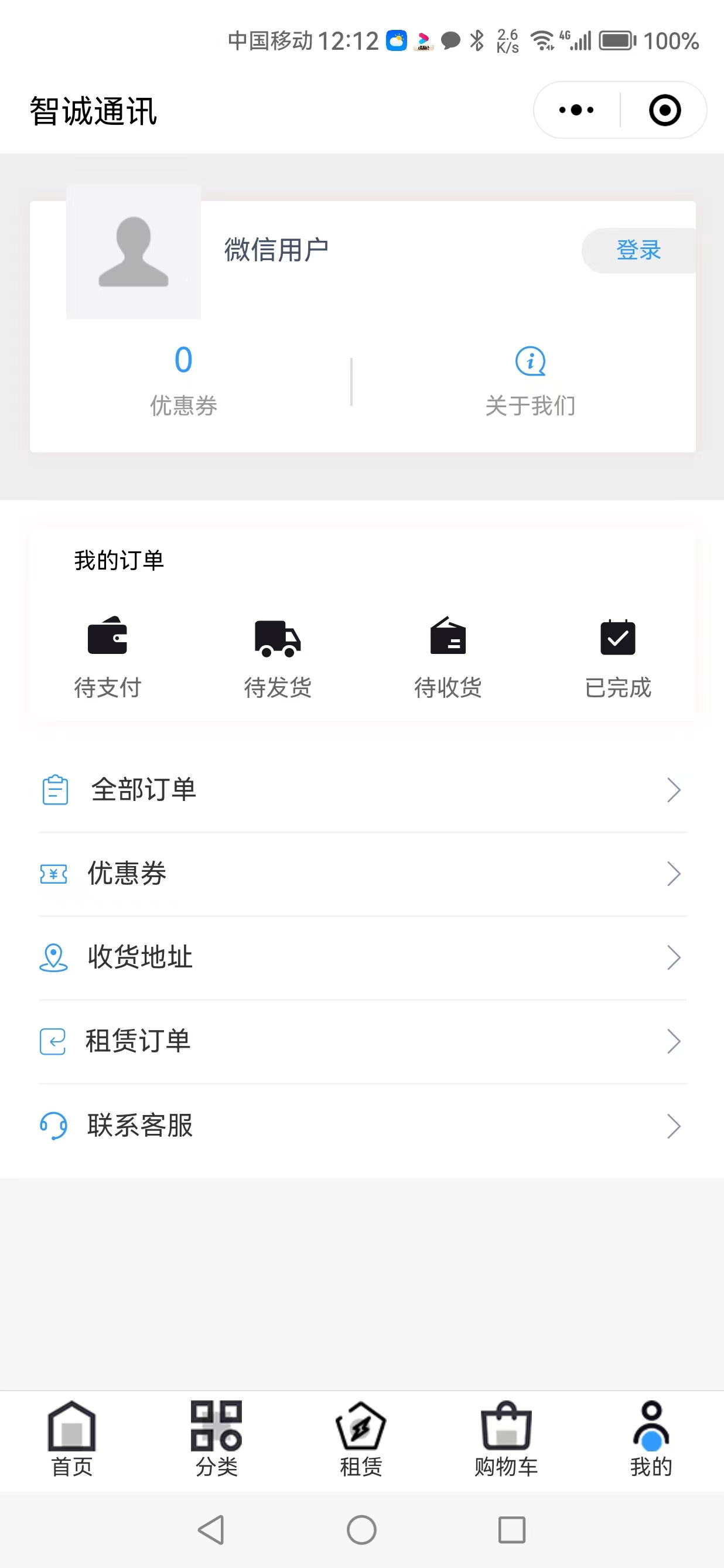
Task: Open the mini program more-options menu
Action: [x=576, y=110]
